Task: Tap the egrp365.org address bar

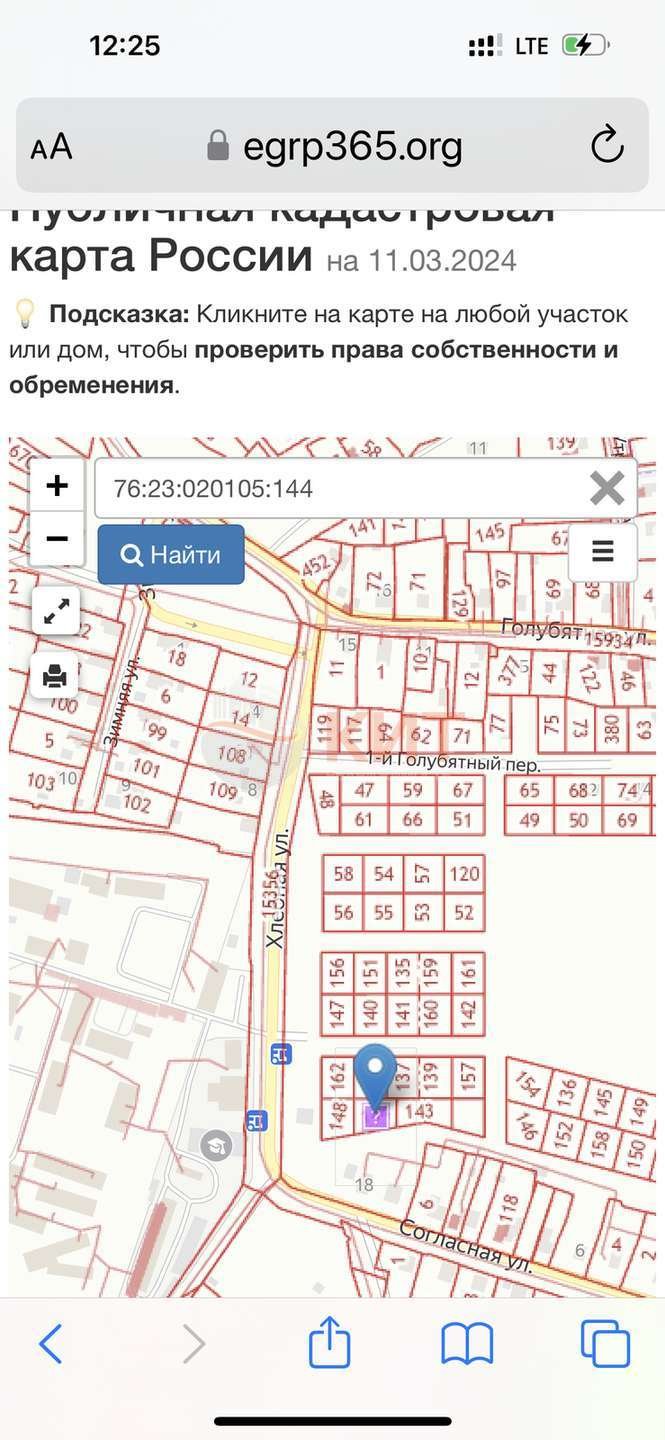Action: 334,147
